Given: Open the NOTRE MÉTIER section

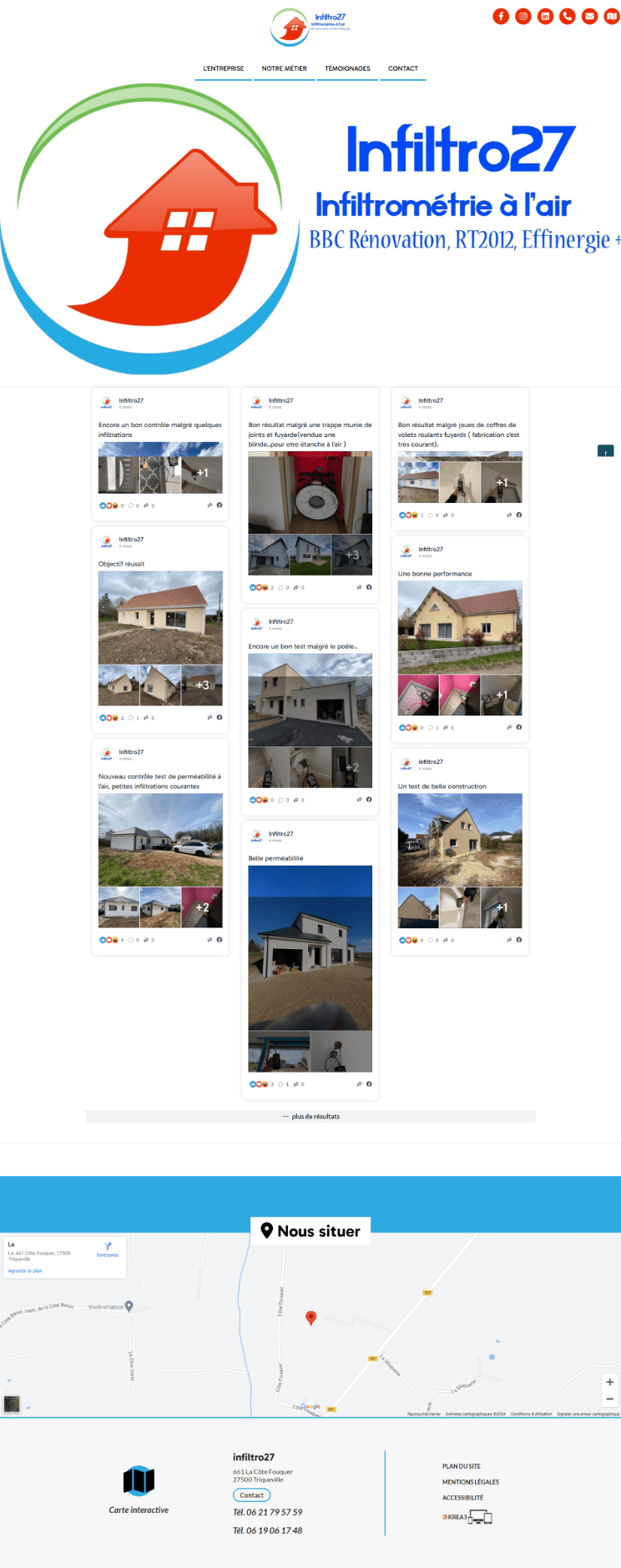Looking at the screenshot, I should click(x=284, y=68).
